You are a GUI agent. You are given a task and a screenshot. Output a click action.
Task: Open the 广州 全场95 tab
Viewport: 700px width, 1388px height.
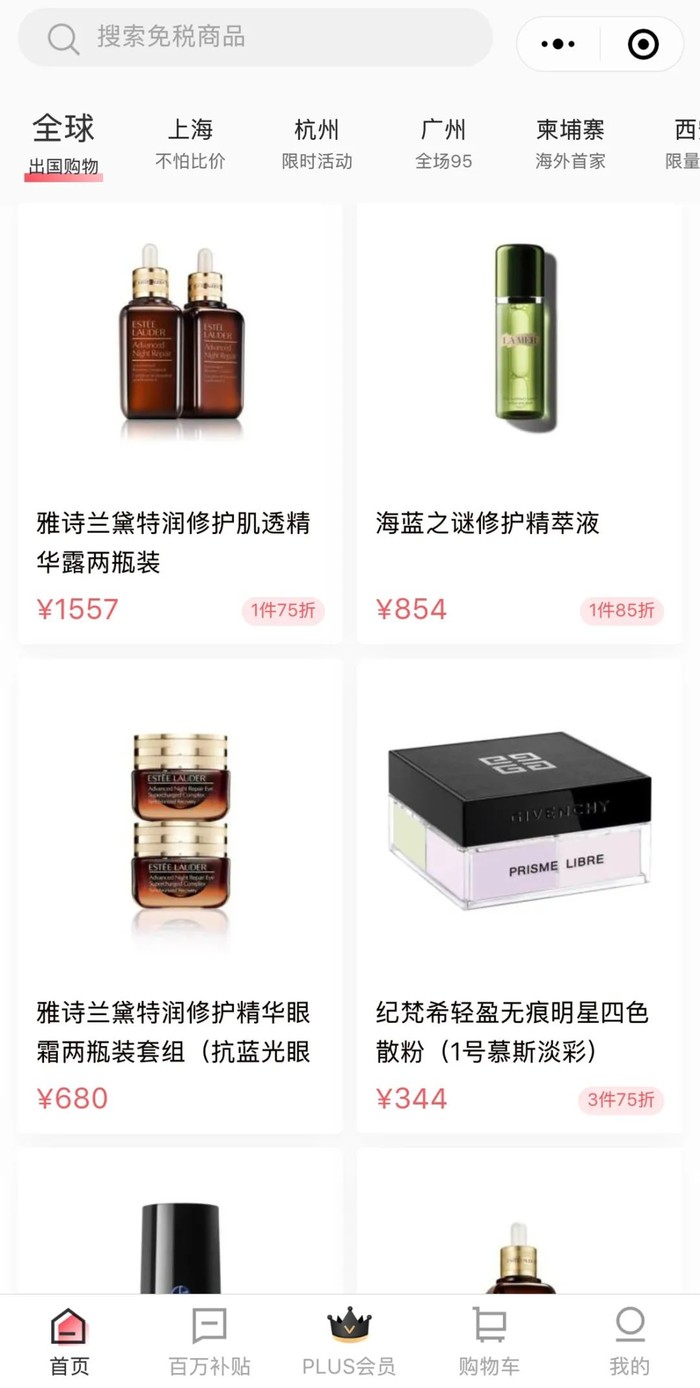(443, 143)
